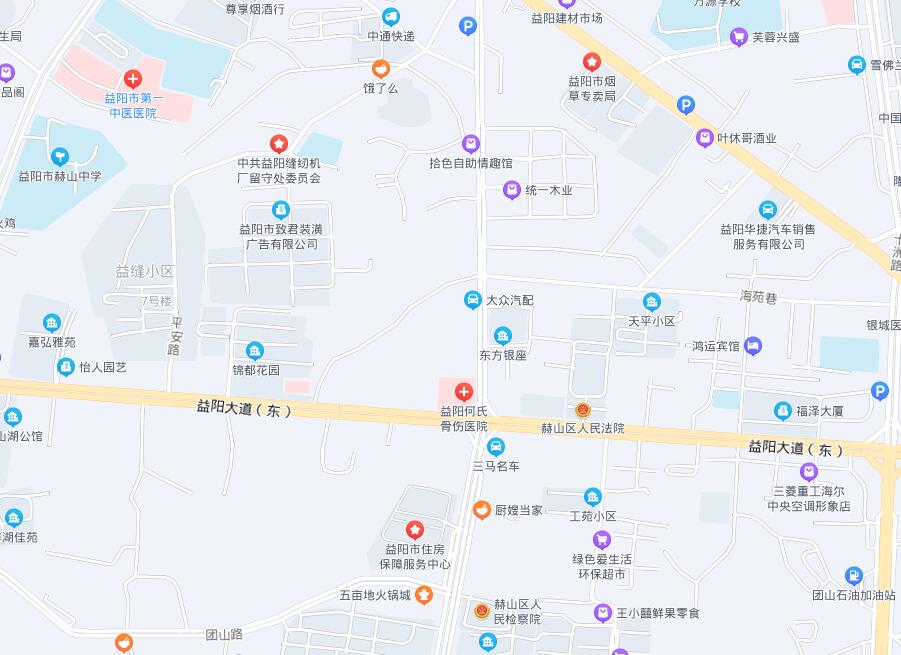Screen dimensions: 901x655
Task: Select 益阳市第一中医医院 hospital marker
Action: [x=132, y=78]
